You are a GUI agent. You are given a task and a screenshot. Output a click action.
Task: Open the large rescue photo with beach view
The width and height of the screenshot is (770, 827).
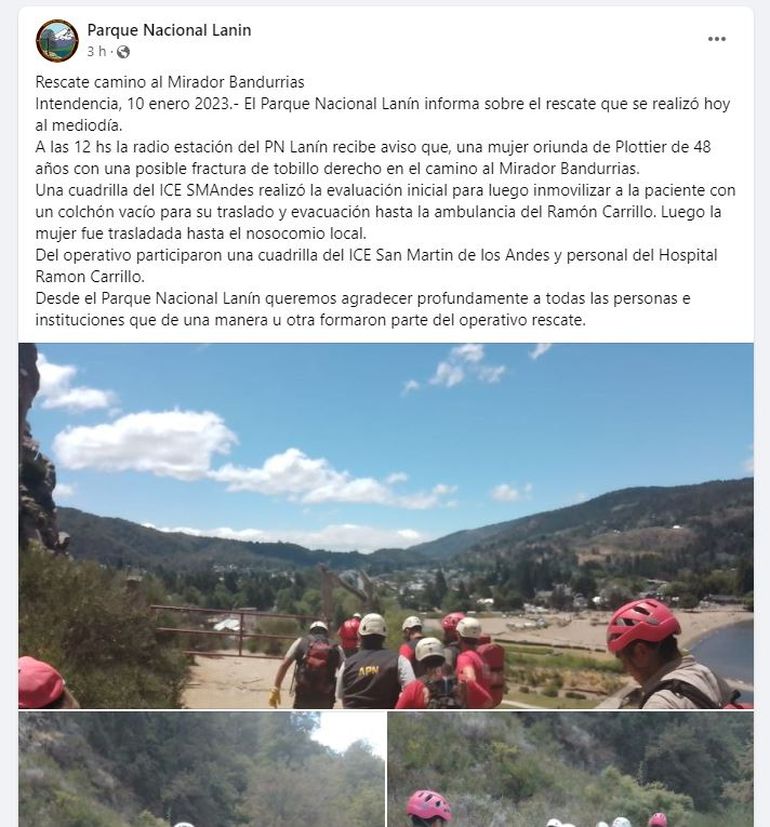tap(386, 525)
